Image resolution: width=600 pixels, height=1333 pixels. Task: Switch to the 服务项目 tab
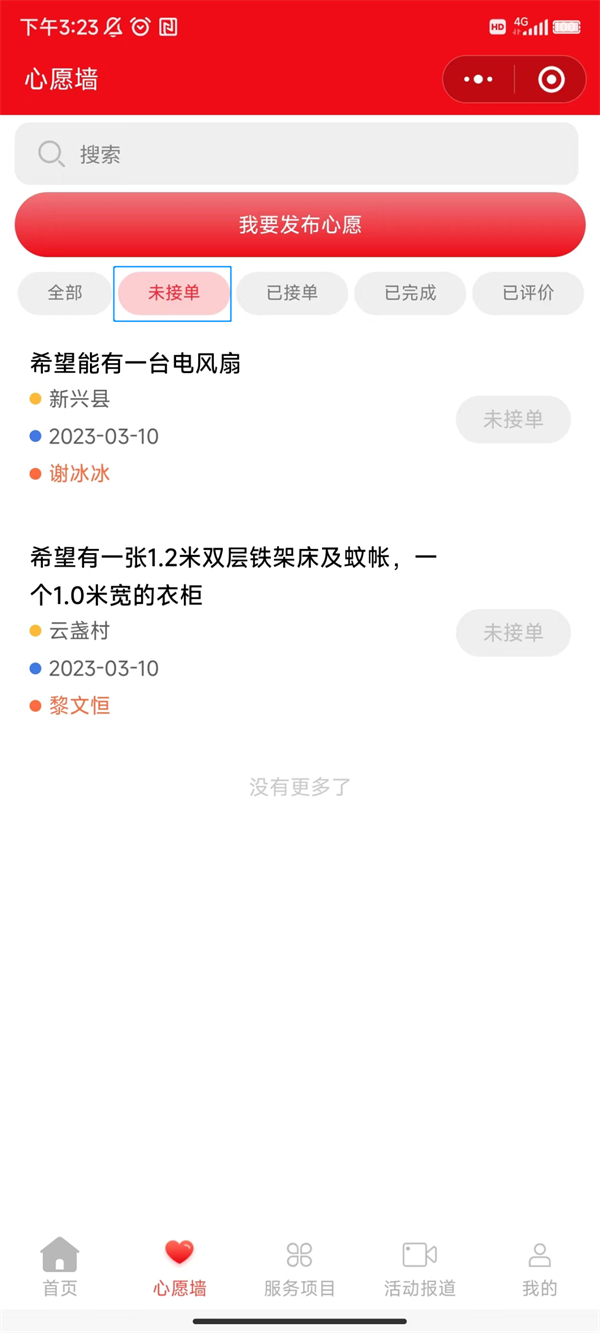[x=300, y=1268]
